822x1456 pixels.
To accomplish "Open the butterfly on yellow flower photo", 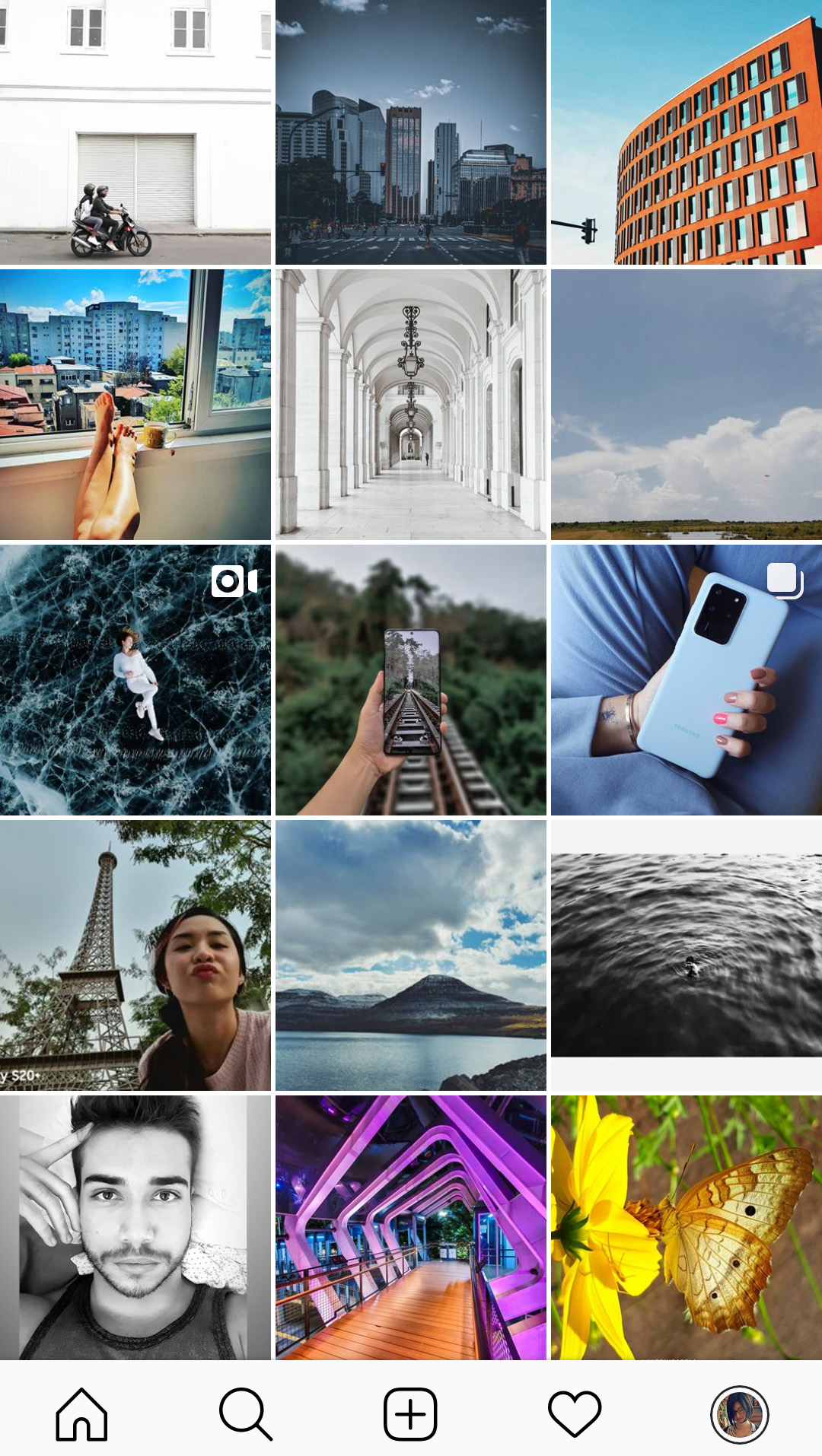I will (x=687, y=1227).
